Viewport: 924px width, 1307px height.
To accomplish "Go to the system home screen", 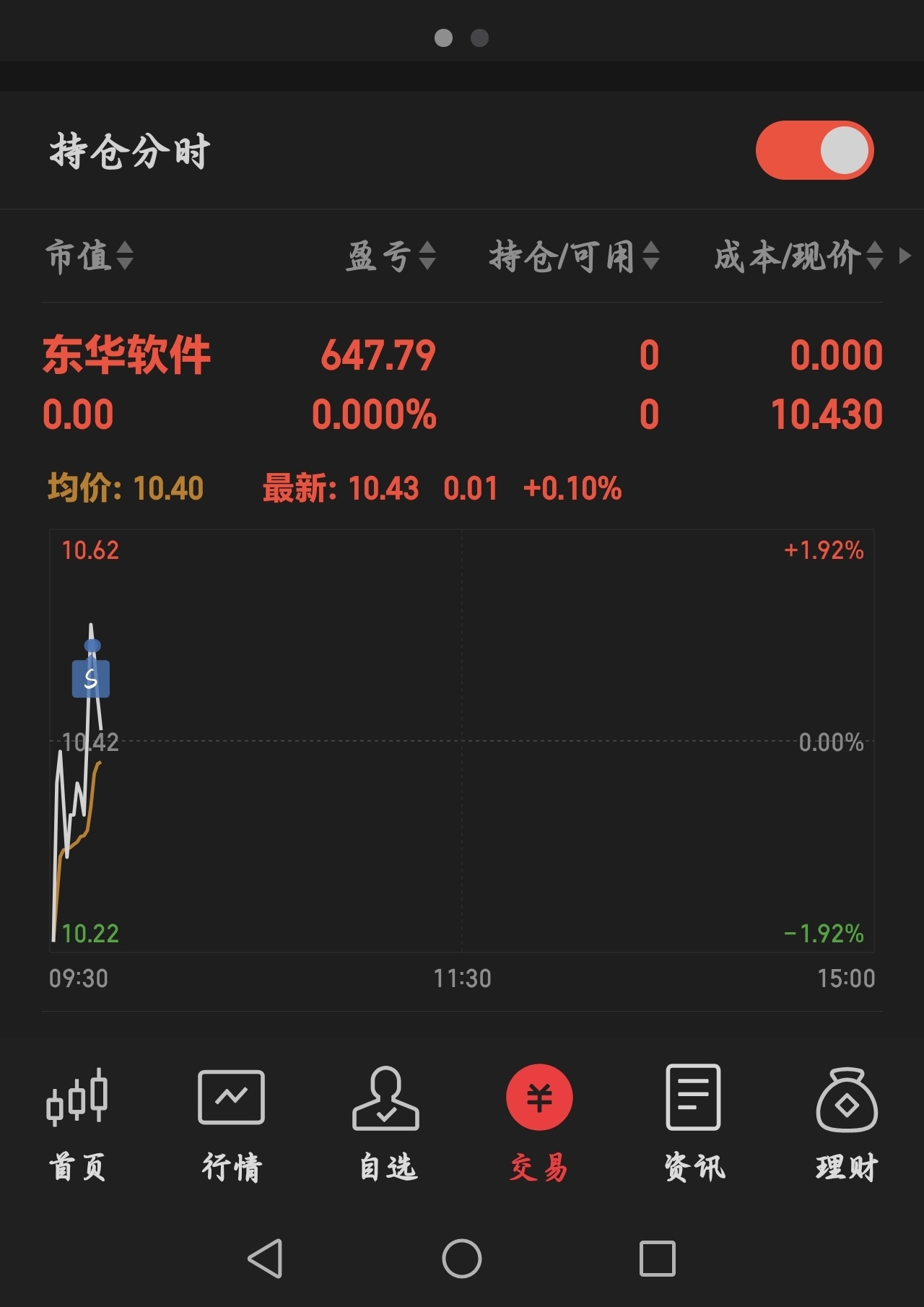I will [x=462, y=1259].
